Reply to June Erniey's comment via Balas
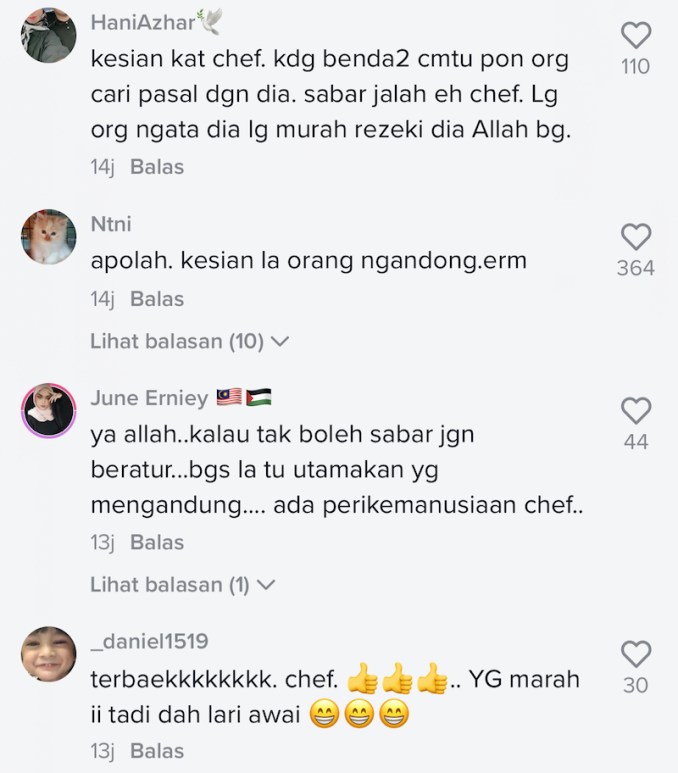Viewport: 678px width, 773px height. (157, 542)
